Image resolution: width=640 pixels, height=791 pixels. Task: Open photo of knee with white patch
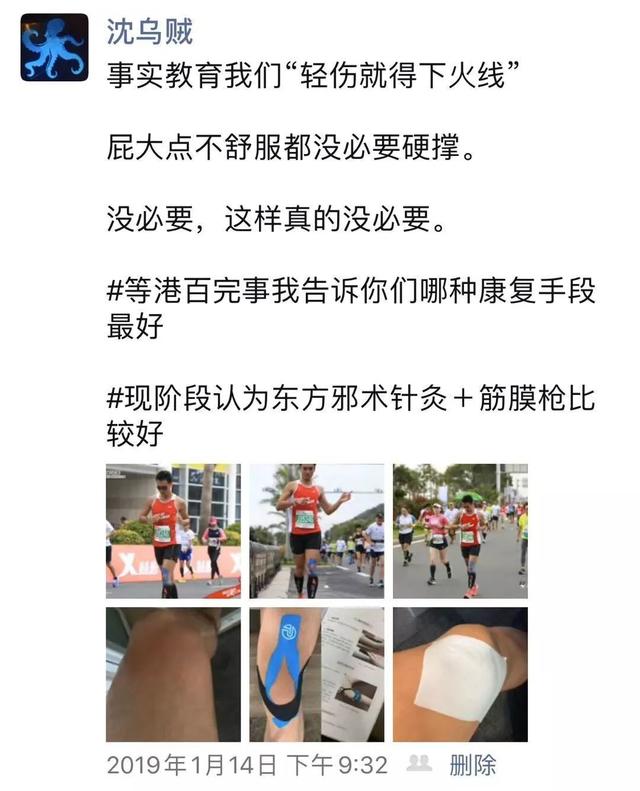pyautogui.click(x=460, y=673)
